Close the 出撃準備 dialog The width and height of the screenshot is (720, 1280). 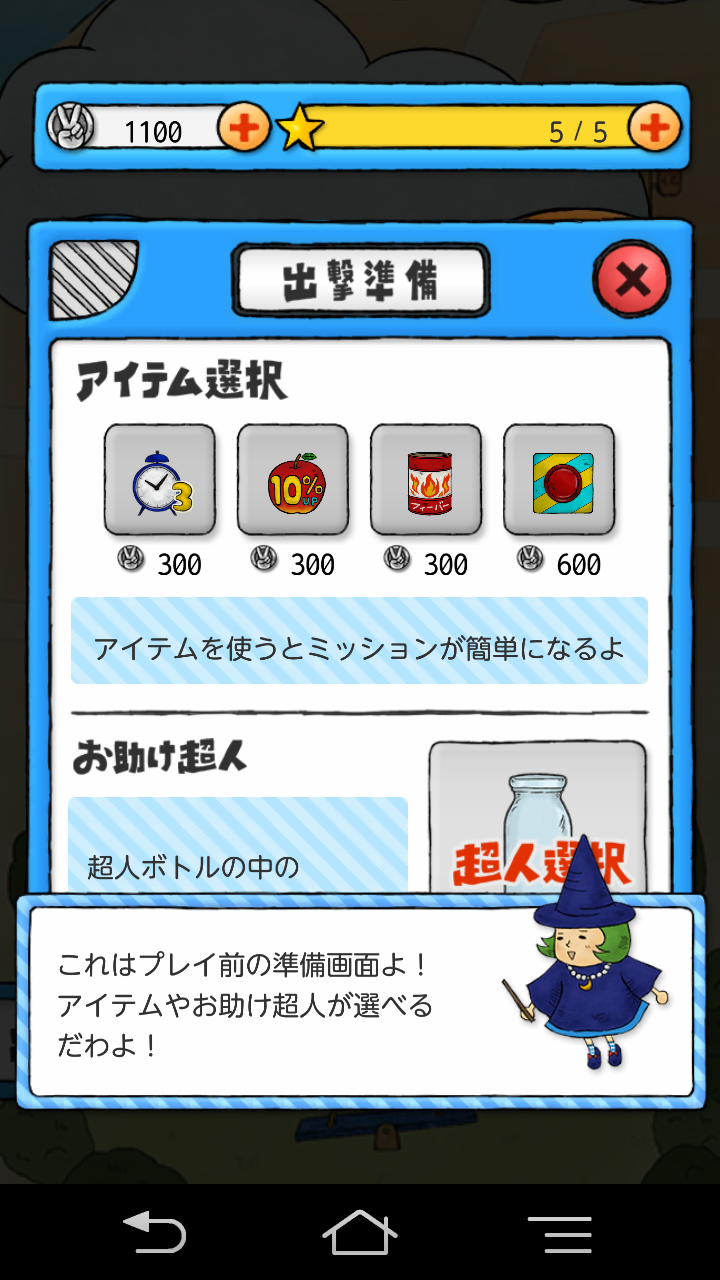pos(632,279)
